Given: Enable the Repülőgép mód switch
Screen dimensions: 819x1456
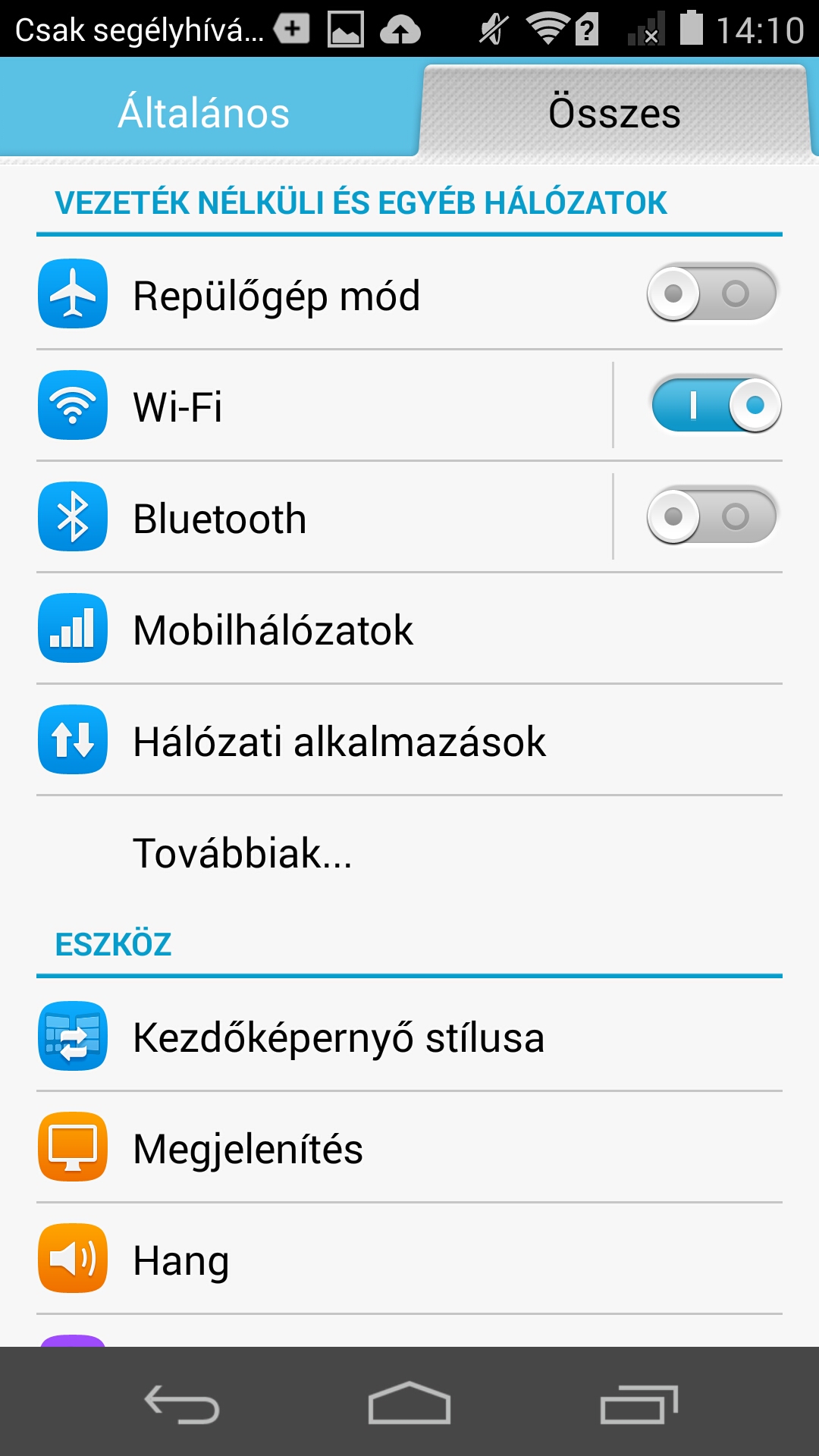Looking at the screenshot, I should [x=711, y=293].
